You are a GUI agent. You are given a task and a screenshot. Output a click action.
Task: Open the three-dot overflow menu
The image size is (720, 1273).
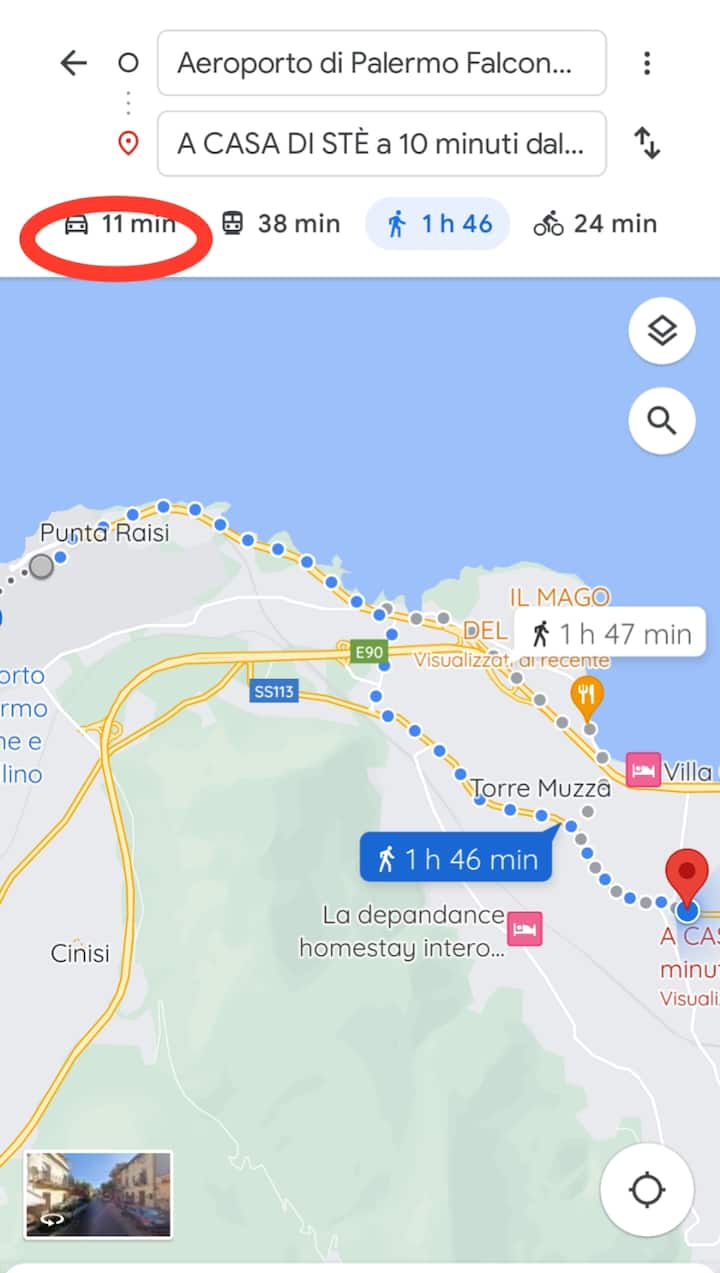[x=647, y=64]
